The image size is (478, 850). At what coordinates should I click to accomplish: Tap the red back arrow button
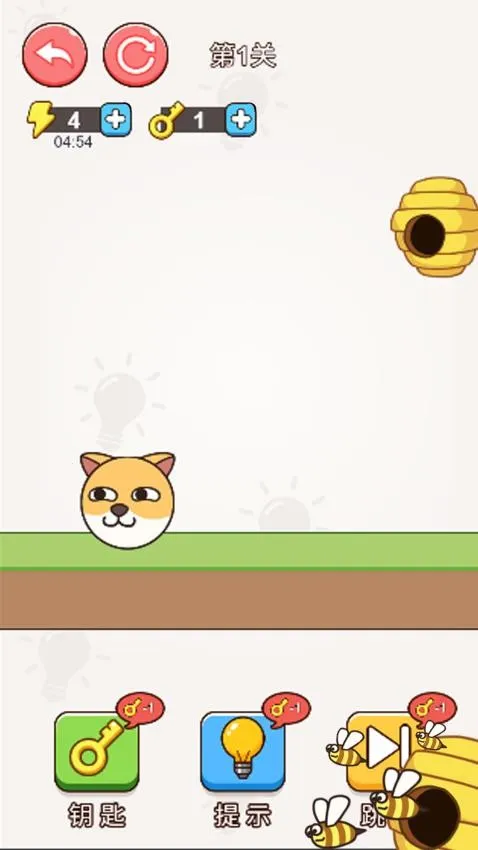pyautogui.click(x=55, y=55)
